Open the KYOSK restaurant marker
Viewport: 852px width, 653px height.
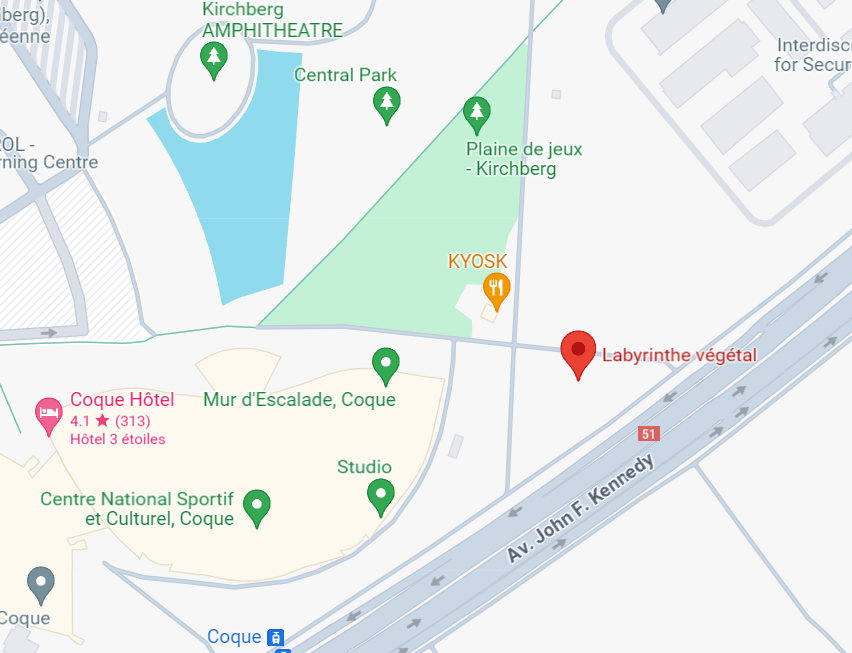497,289
